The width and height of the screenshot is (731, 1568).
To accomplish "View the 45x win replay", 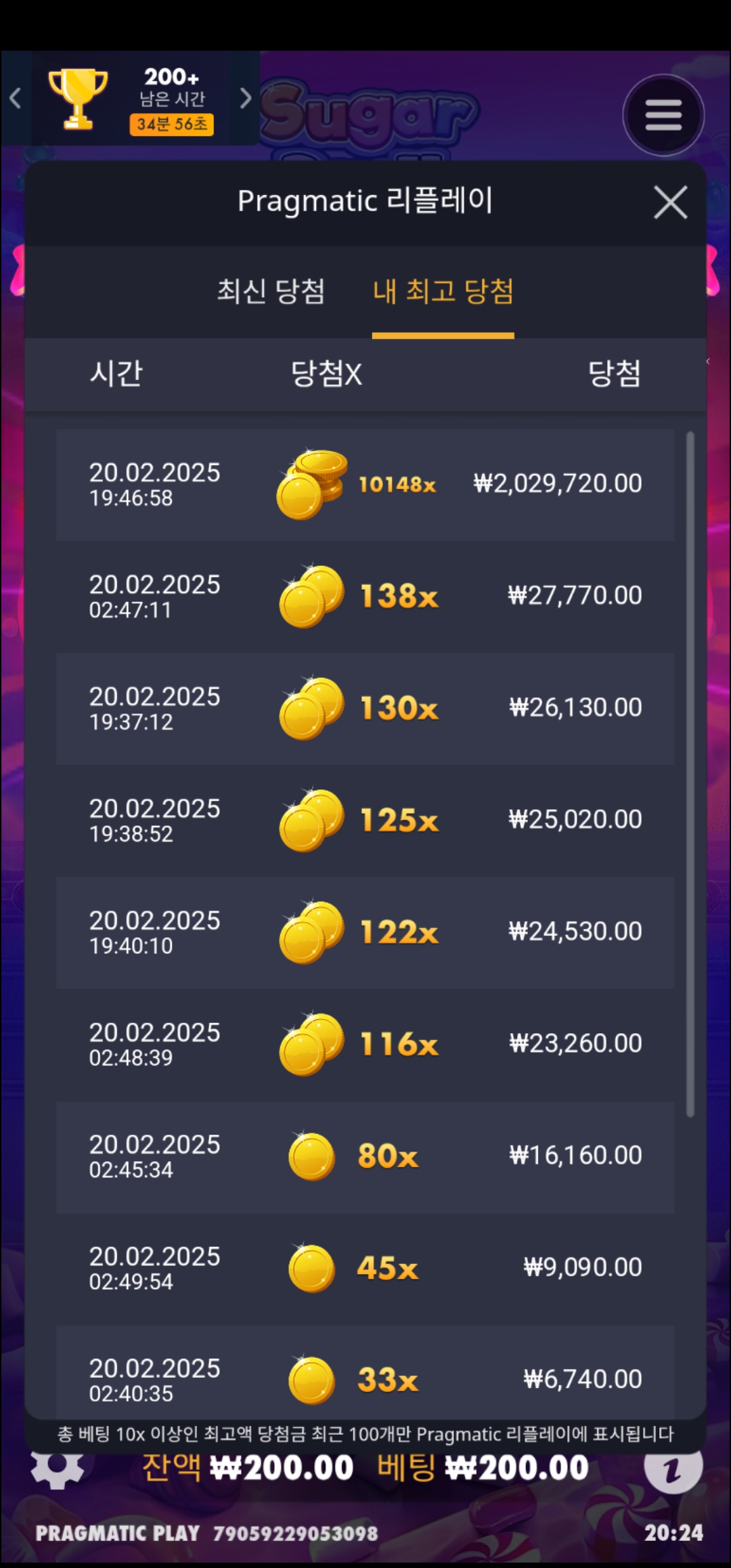I will tap(365, 1269).
